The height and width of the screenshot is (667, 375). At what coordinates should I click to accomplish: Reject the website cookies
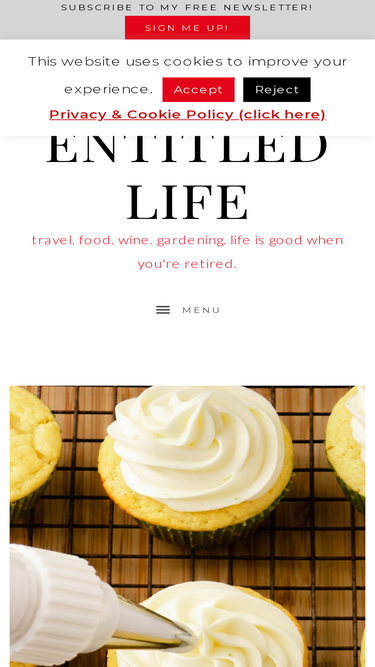[277, 89]
